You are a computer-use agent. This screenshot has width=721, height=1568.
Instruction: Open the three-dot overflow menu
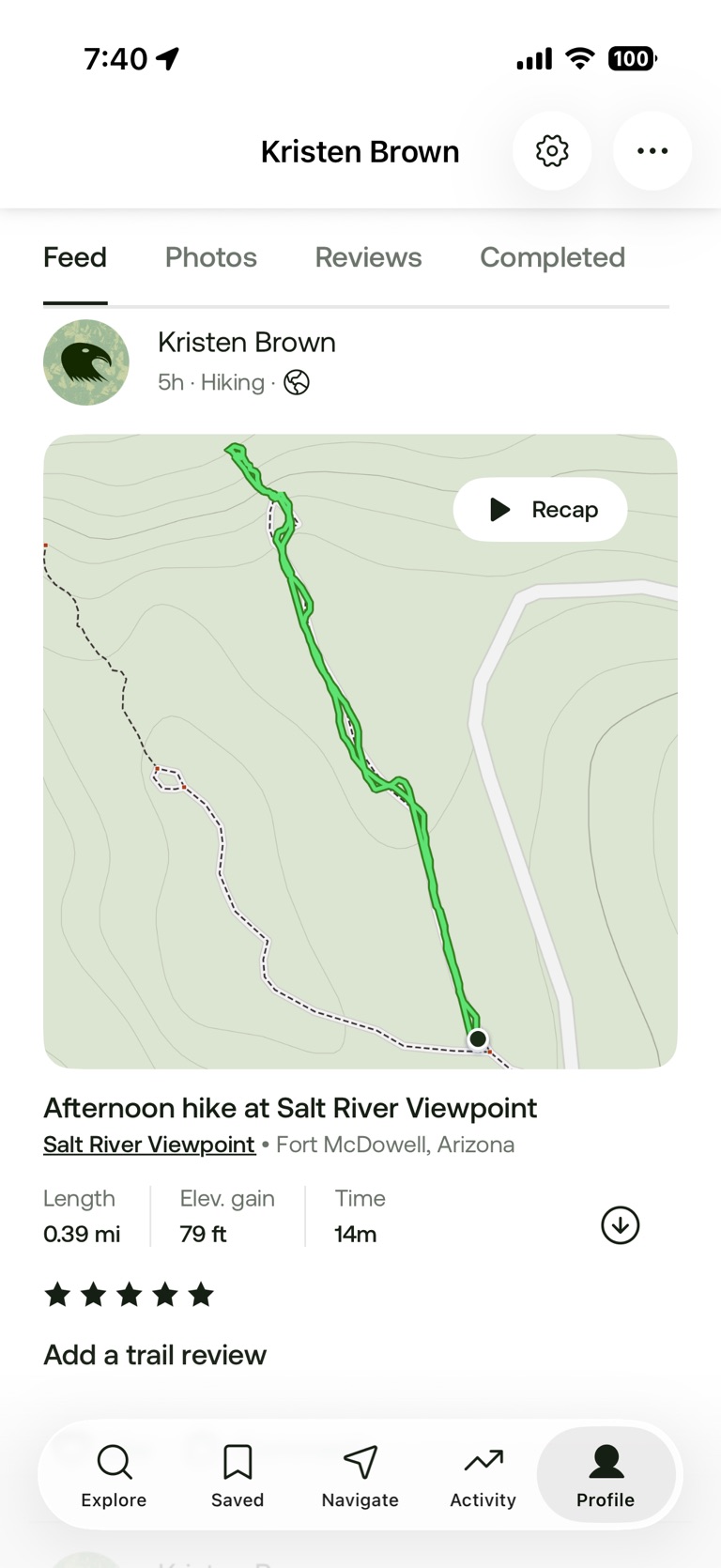tap(652, 151)
